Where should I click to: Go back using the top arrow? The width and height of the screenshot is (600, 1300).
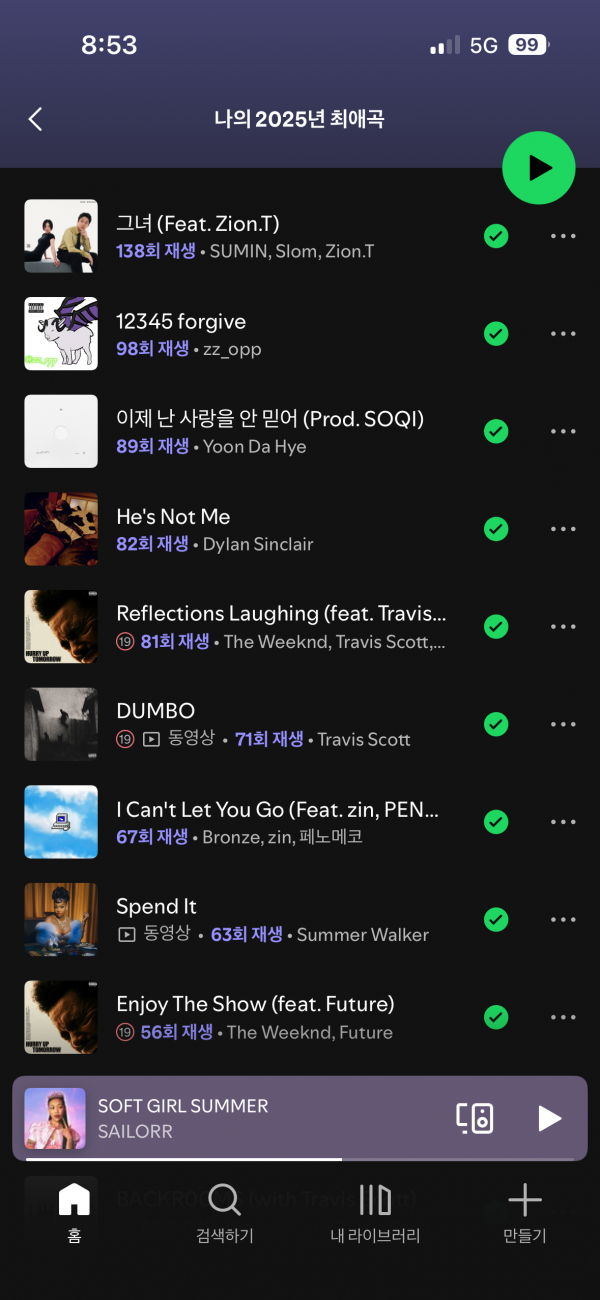tap(35, 120)
